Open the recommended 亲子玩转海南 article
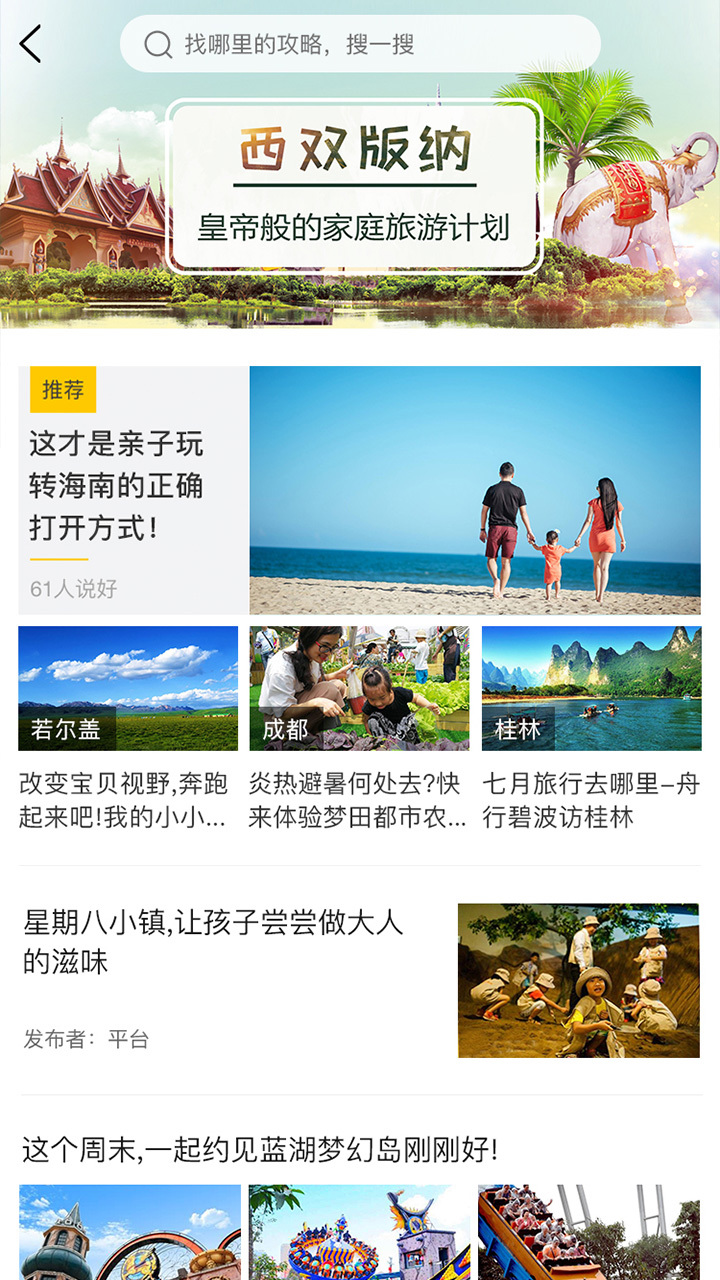This screenshot has height=1280, width=720. (x=359, y=490)
